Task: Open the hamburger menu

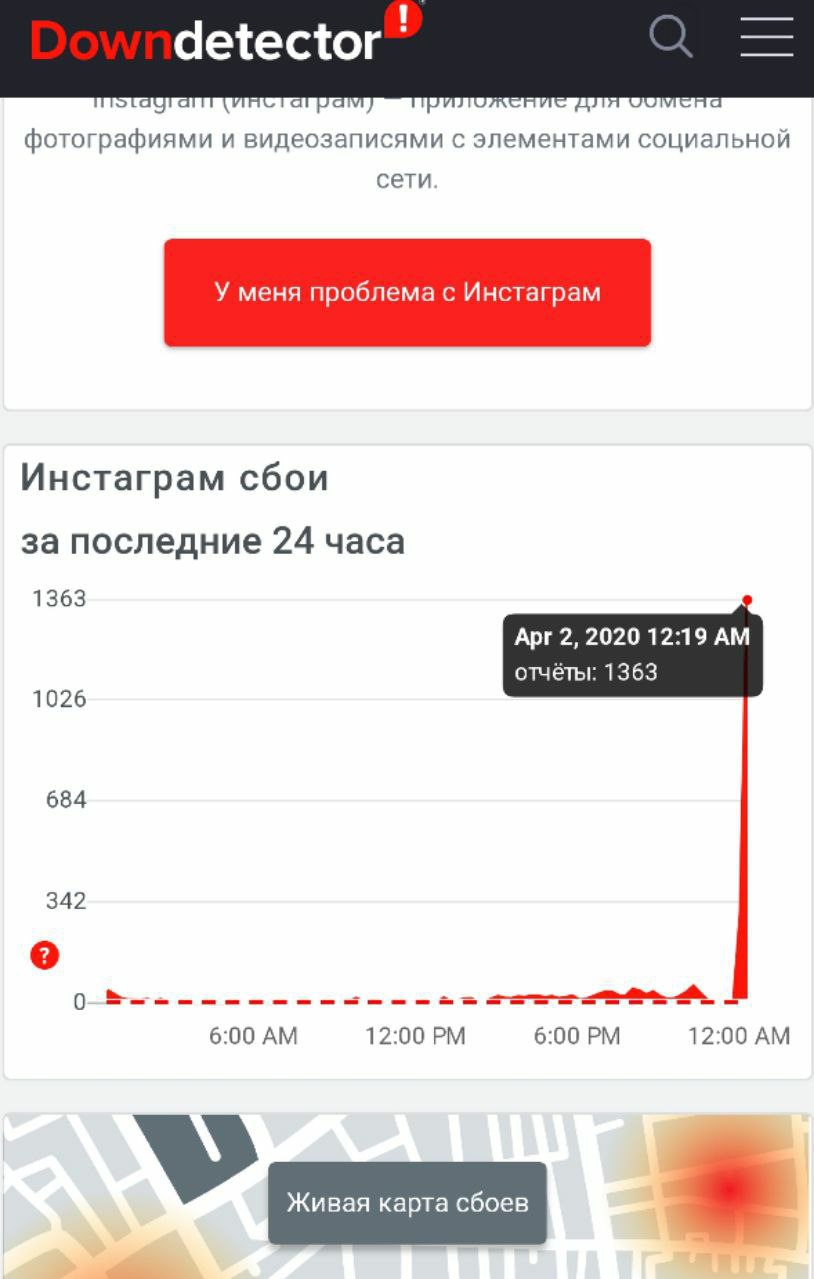Action: pos(766,38)
